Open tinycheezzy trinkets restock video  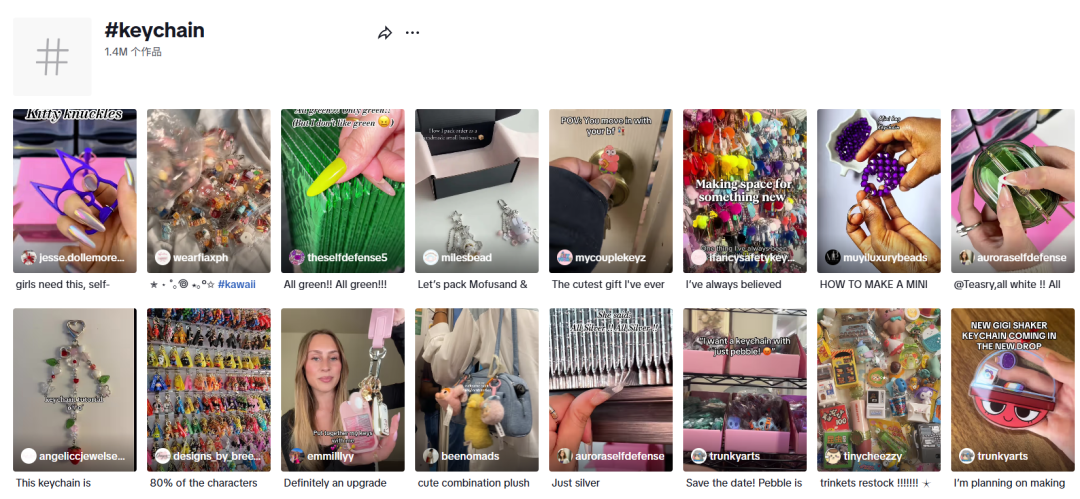coord(878,390)
